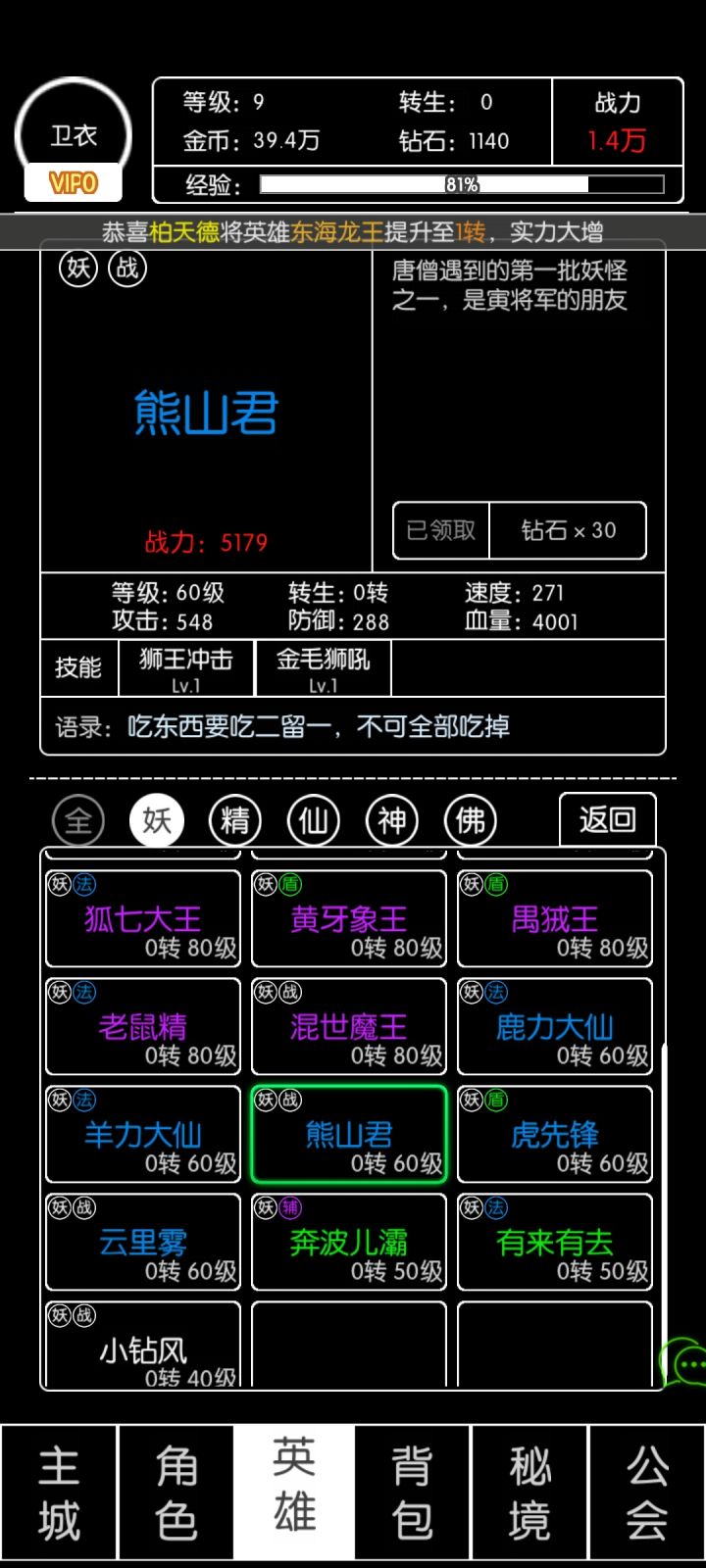Toggle selection of the highlighted 熊山君 card
Screen dimensions: 706x1568
[x=348, y=1135]
